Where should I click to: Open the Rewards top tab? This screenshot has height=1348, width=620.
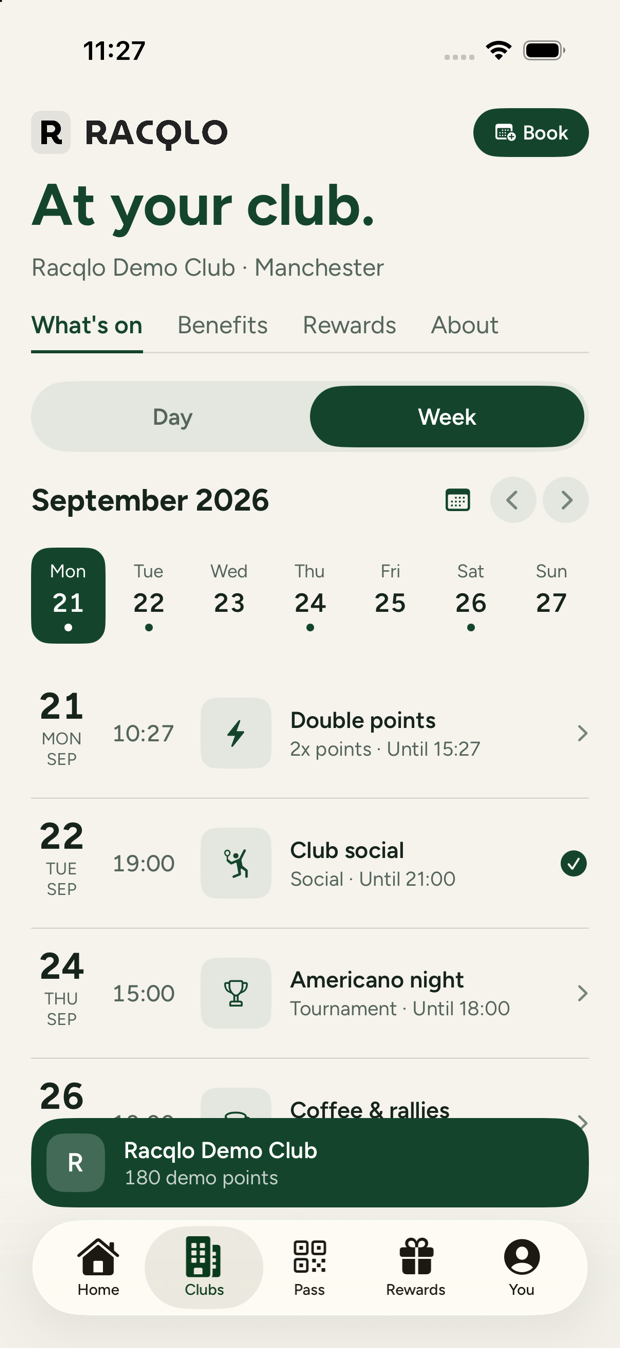click(349, 325)
